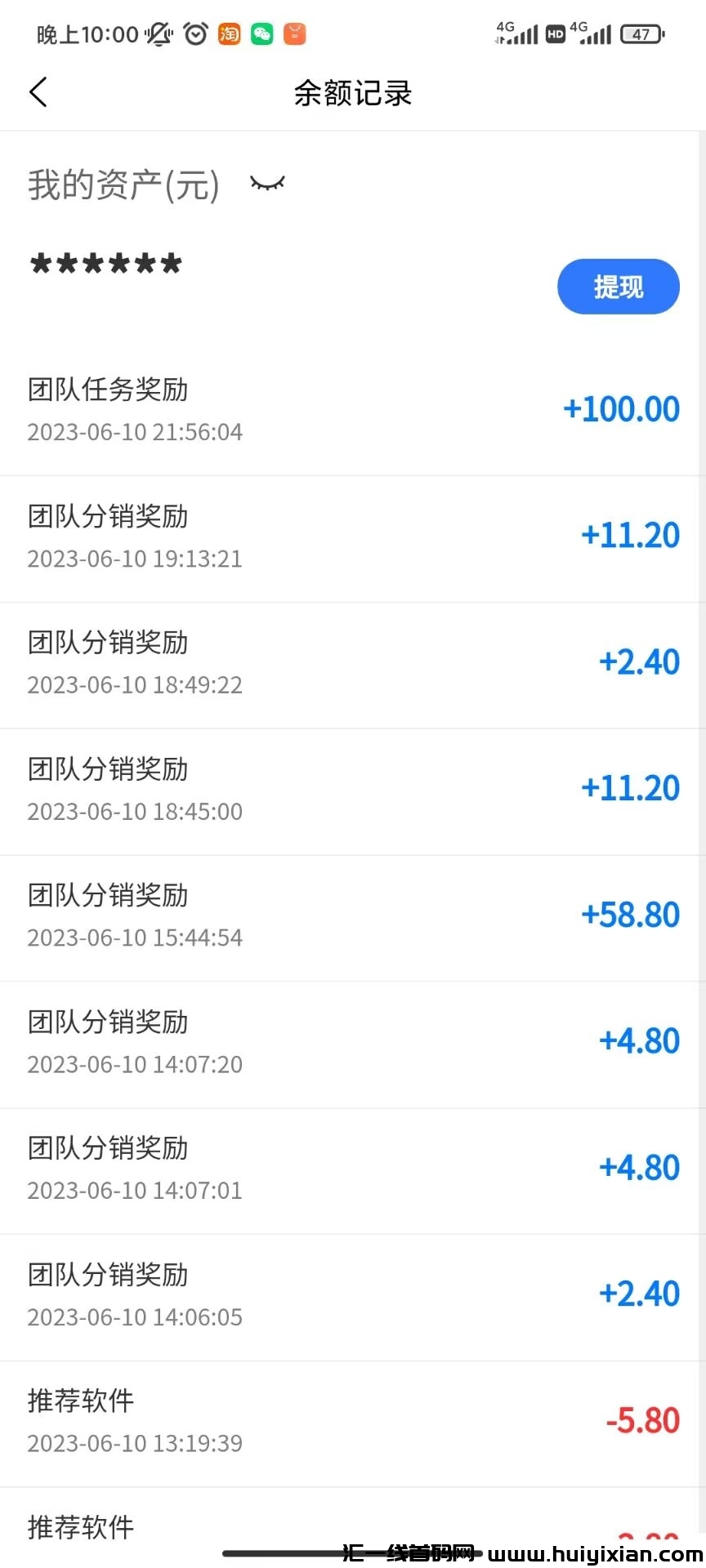This screenshot has height=1568, width=706.
Task: Tap the 提现 withdraw button
Action: pyautogui.click(x=618, y=287)
